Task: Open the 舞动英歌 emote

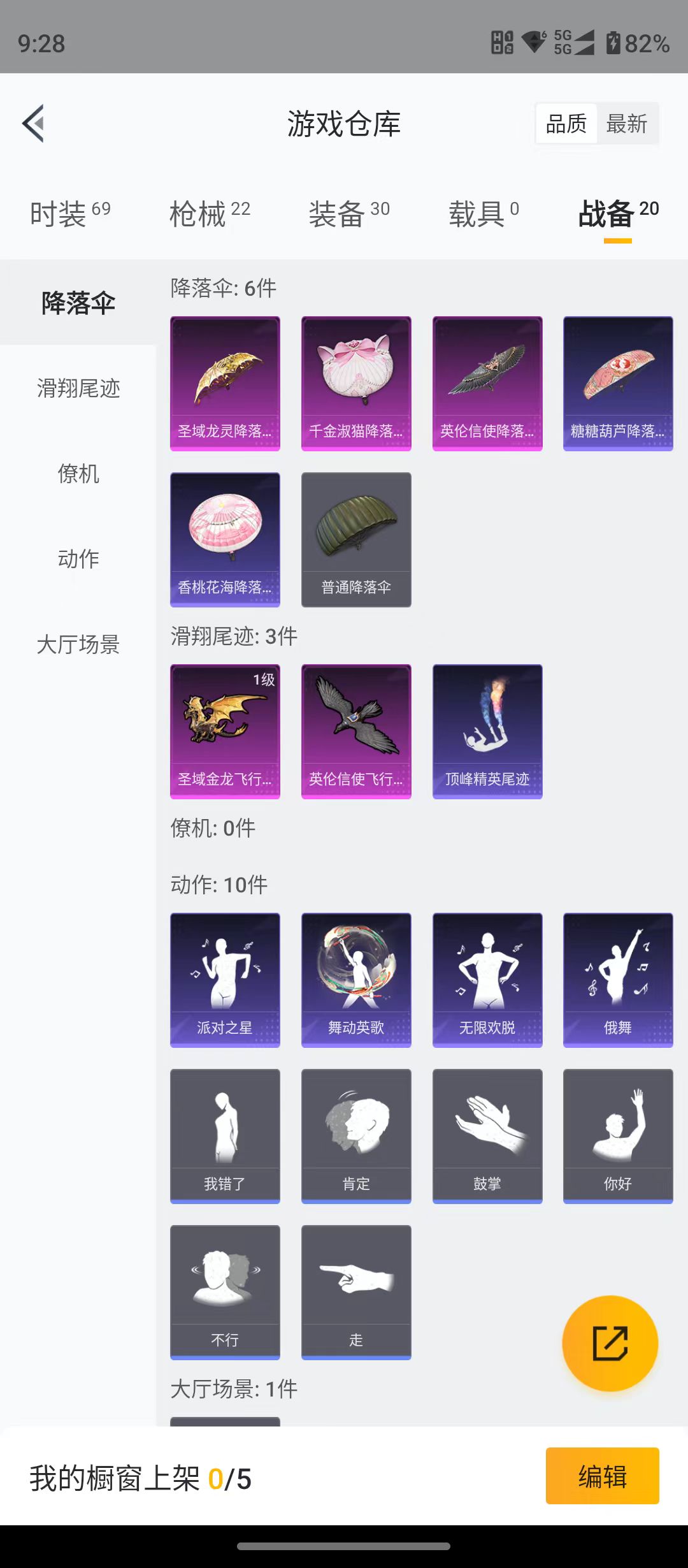Action: [x=356, y=980]
